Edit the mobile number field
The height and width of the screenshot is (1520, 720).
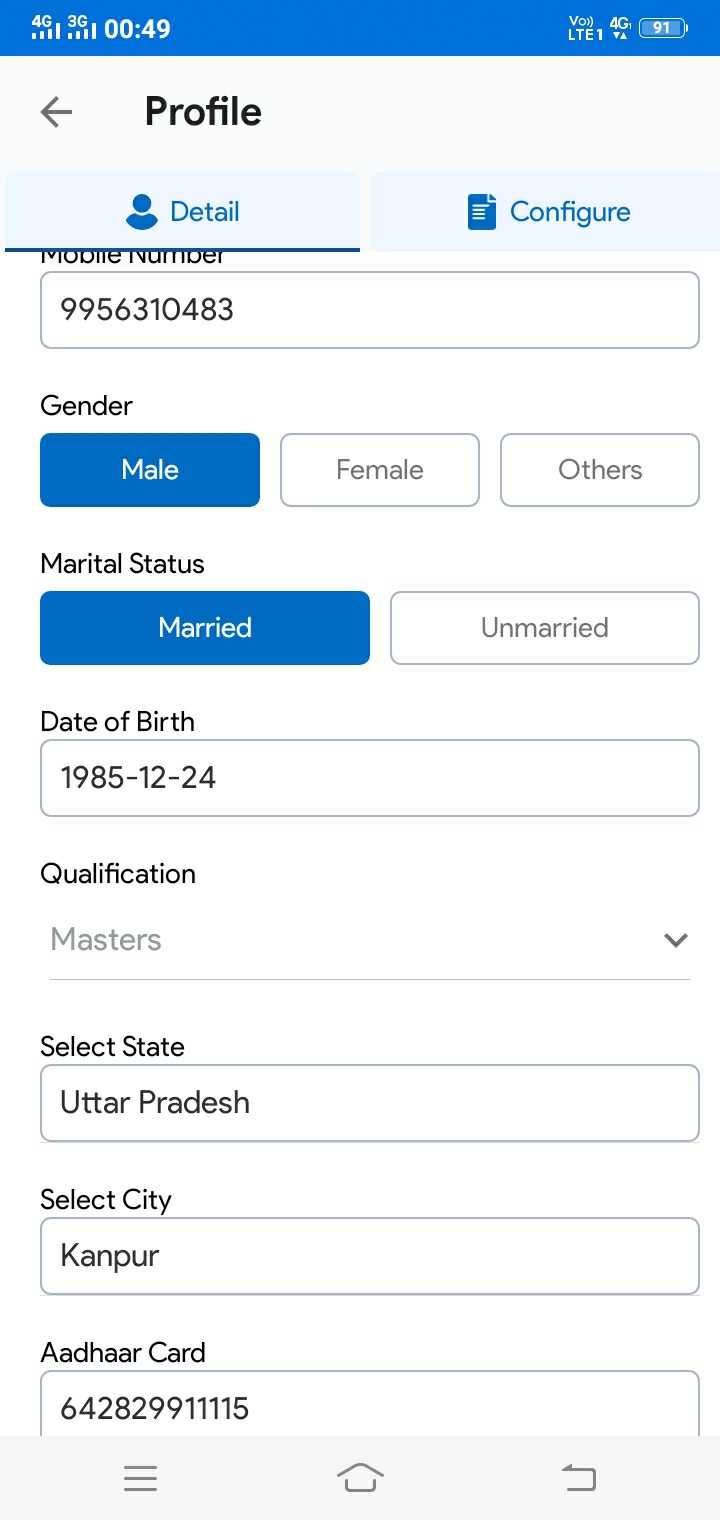(x=370, y=310)
